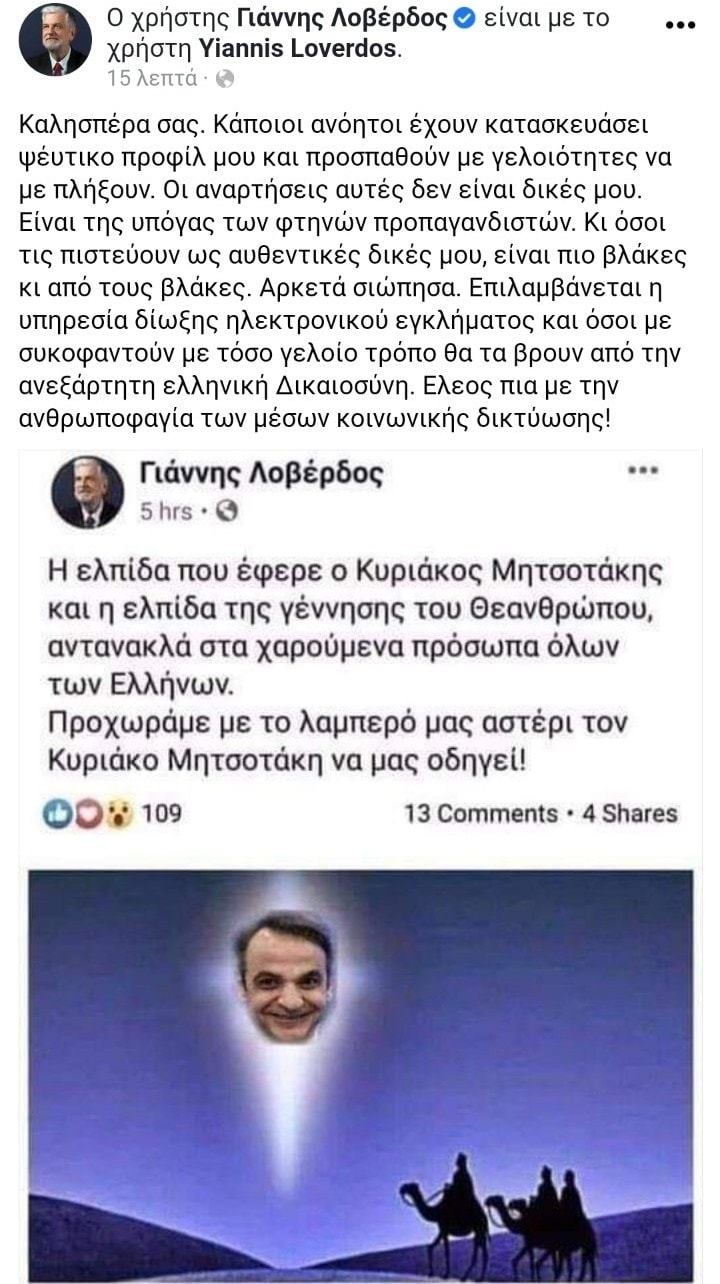Open the post's three-dot options menu

coord(680,24)
